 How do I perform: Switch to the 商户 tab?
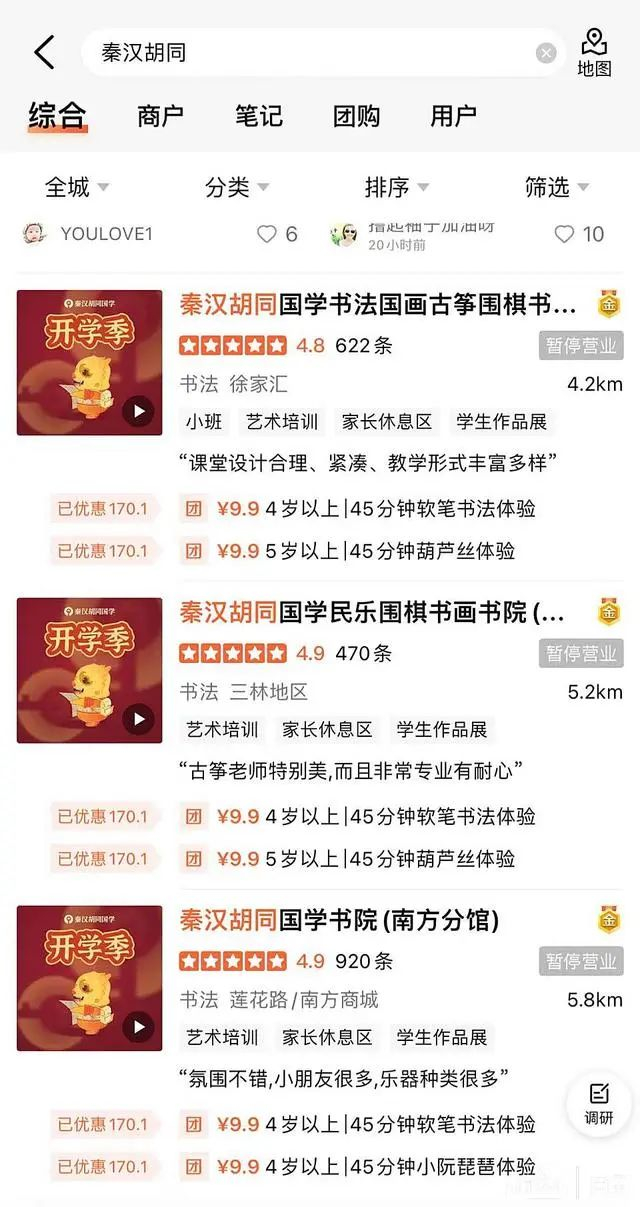click(160, 116)
